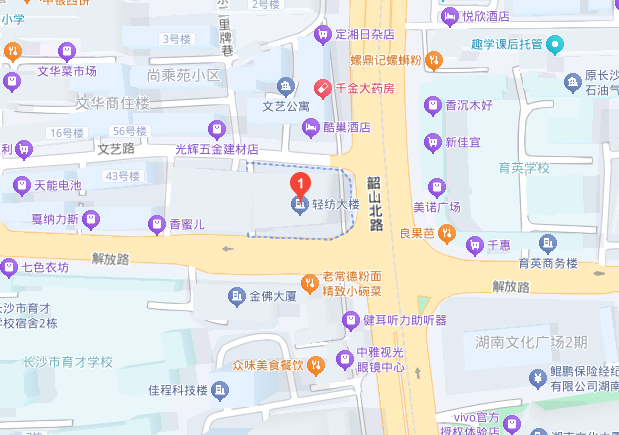Tap the 香蜜儿 shop marker
Viewport: 619px width, 435px height.
pos(156,224)
